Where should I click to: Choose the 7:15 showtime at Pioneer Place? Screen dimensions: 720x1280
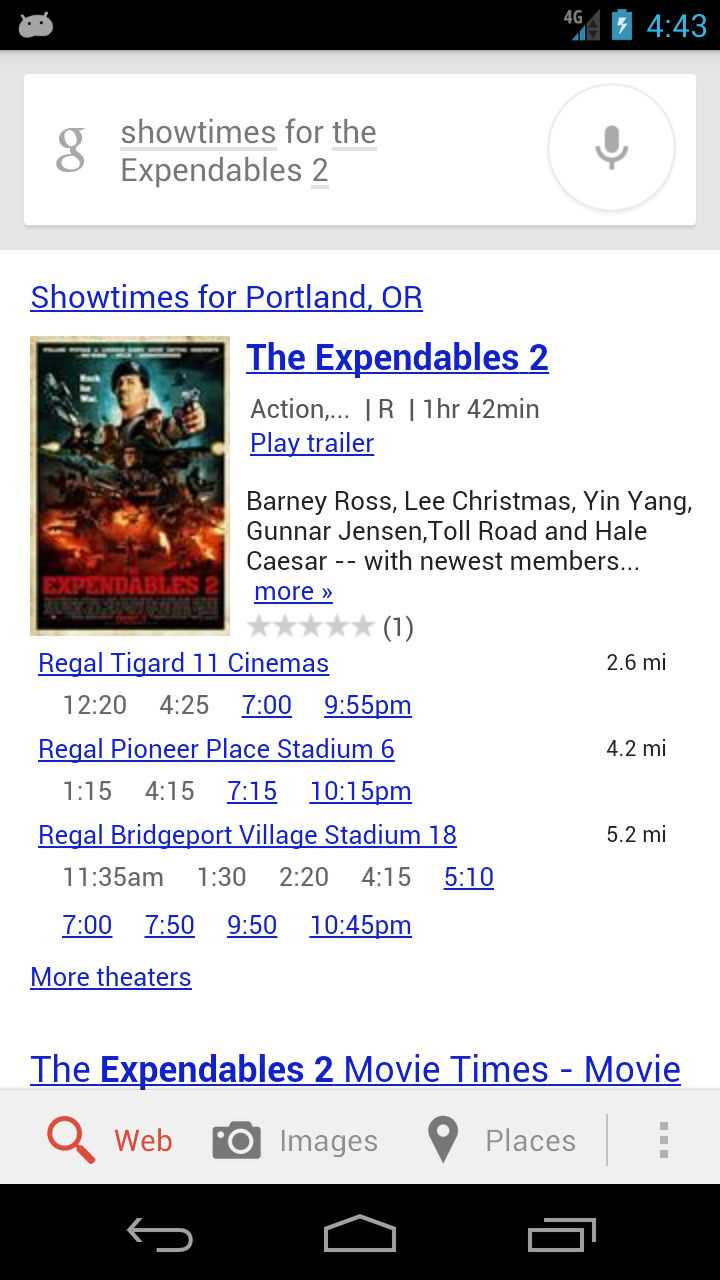(252, 791)
